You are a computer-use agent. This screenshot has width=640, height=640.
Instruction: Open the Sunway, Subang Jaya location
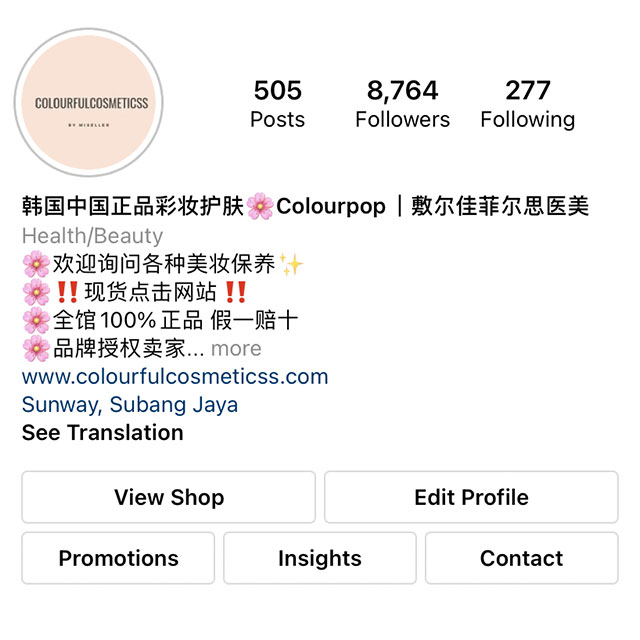point(130,405)
